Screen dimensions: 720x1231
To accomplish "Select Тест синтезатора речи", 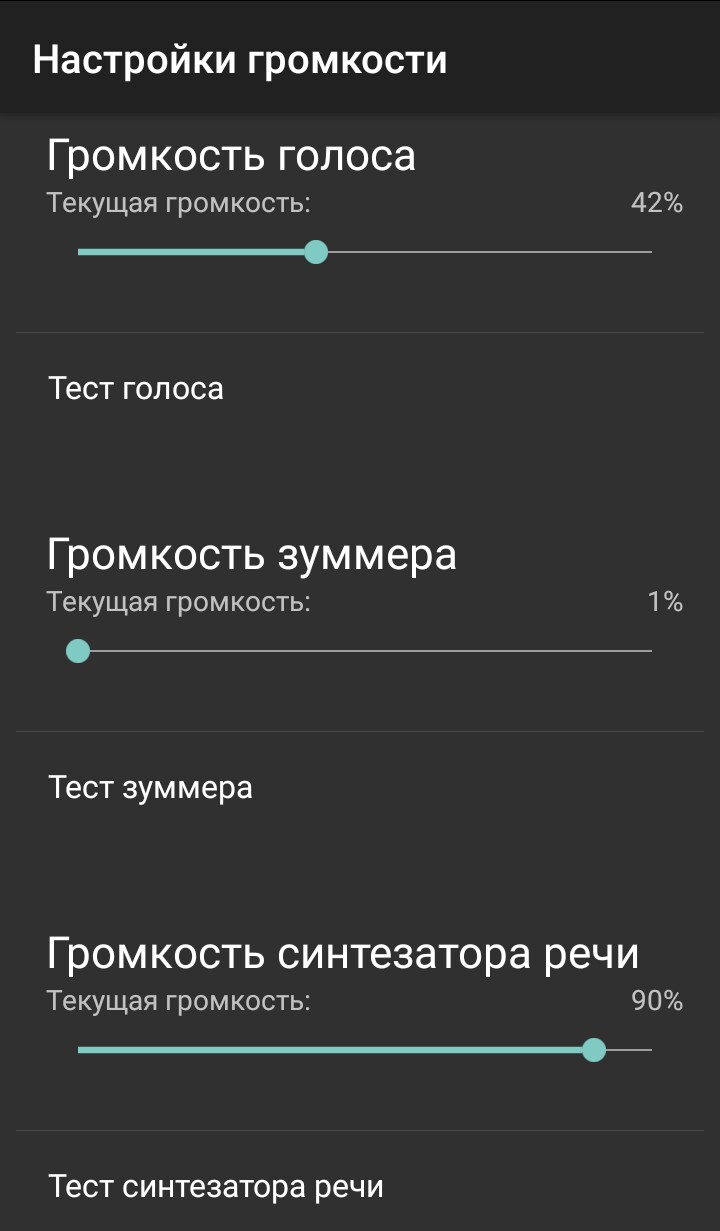I will [x=360, y=1186].
